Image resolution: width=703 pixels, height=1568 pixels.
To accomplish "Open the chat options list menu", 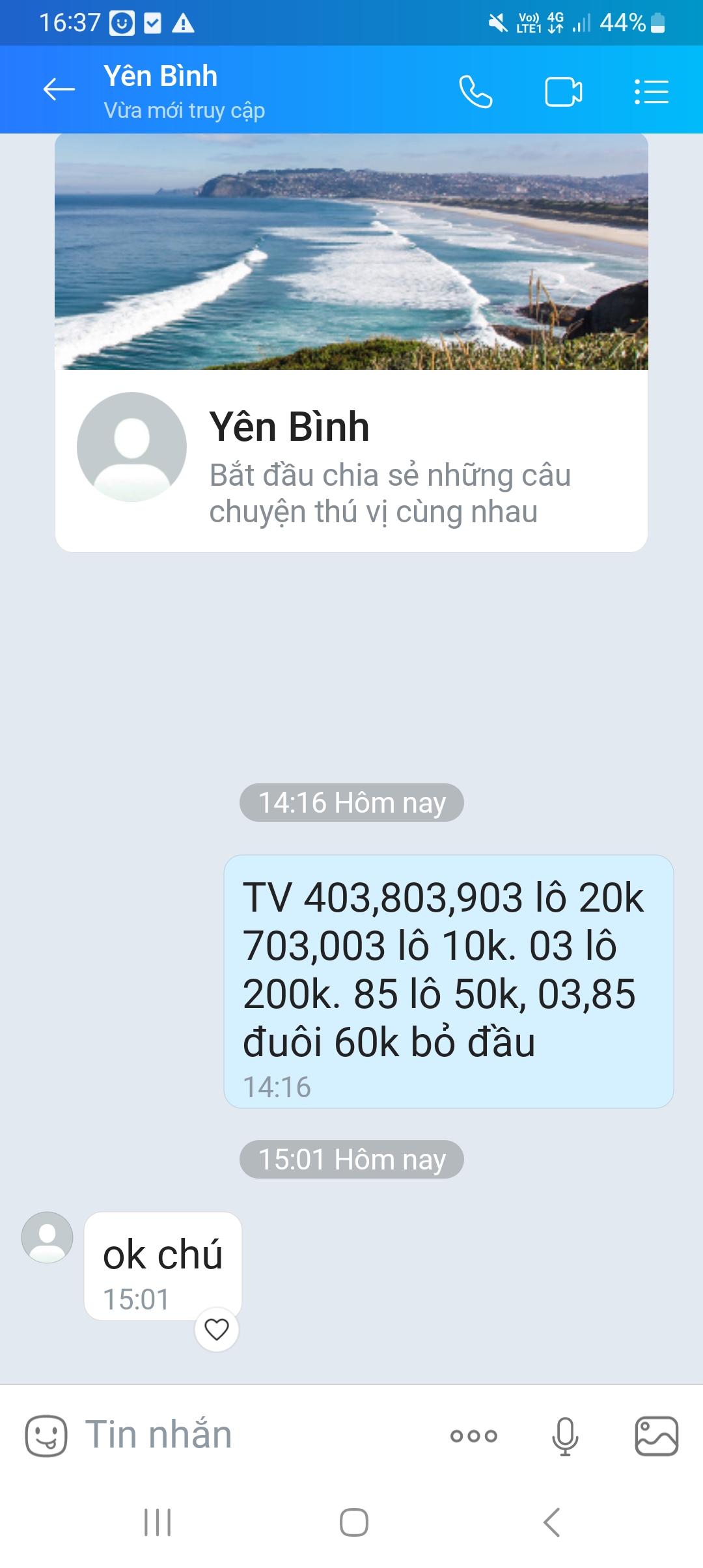I will (x=652, y=91).
